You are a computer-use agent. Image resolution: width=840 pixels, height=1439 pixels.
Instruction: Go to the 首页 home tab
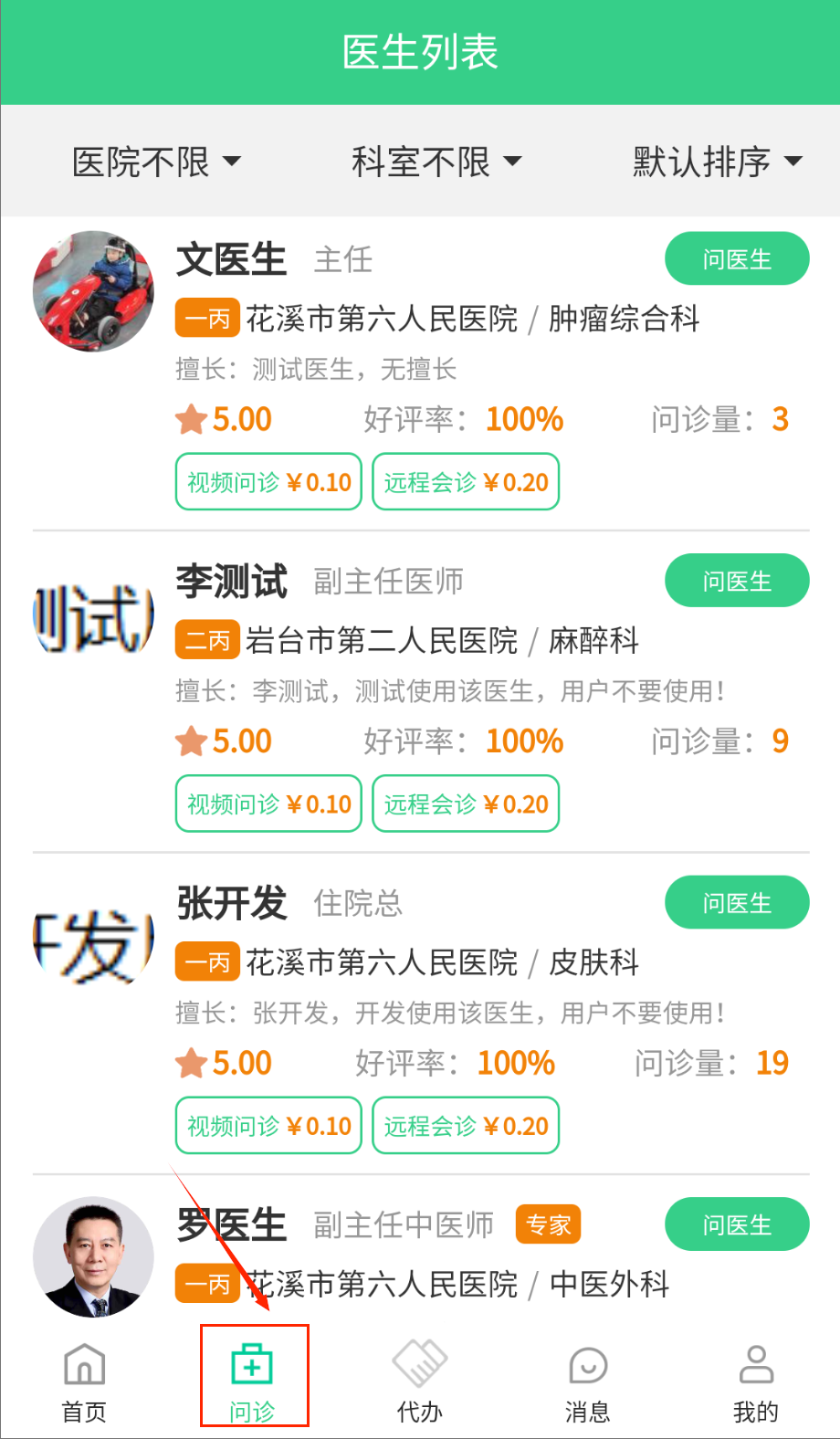tap(84, 1383)
